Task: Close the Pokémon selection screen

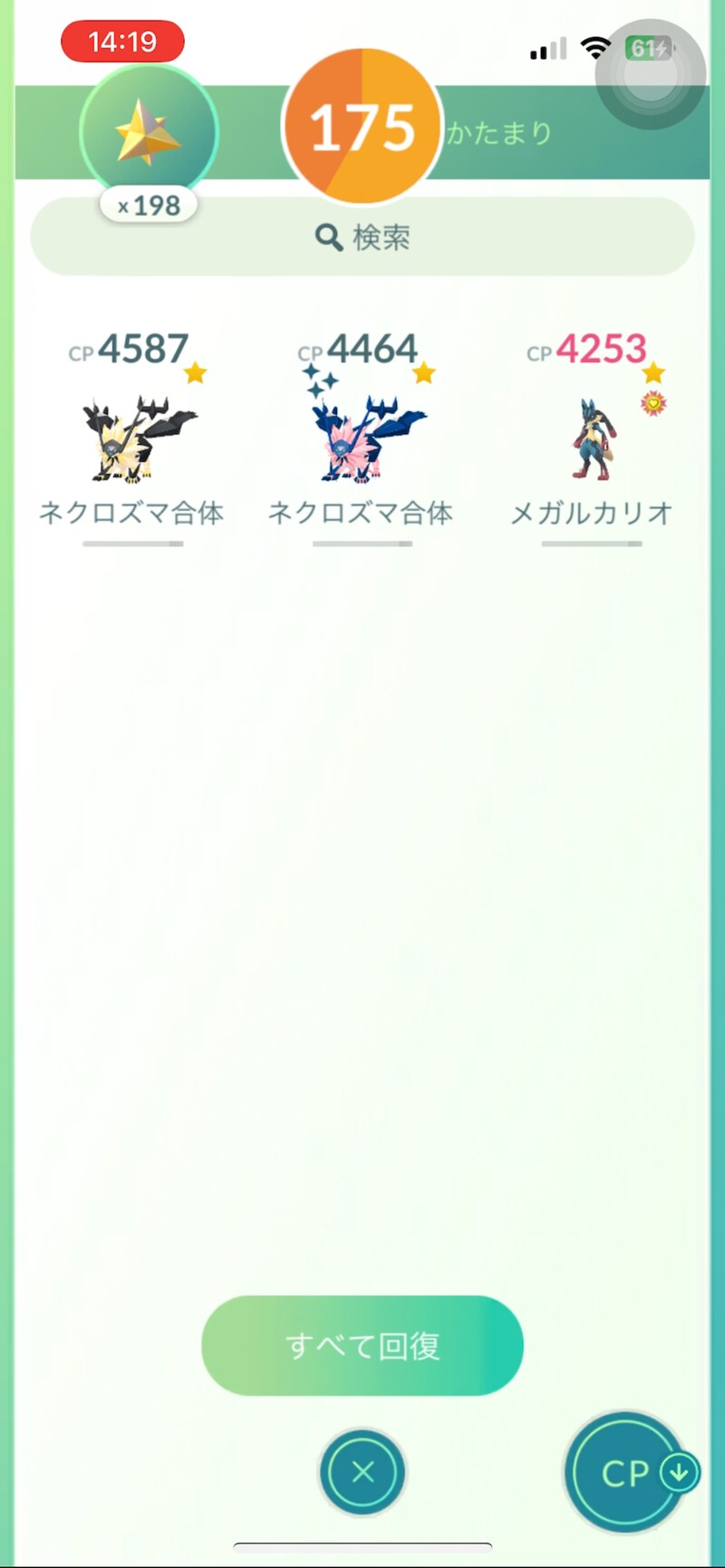Action: pyautogui.click(x=362, y=1472)
